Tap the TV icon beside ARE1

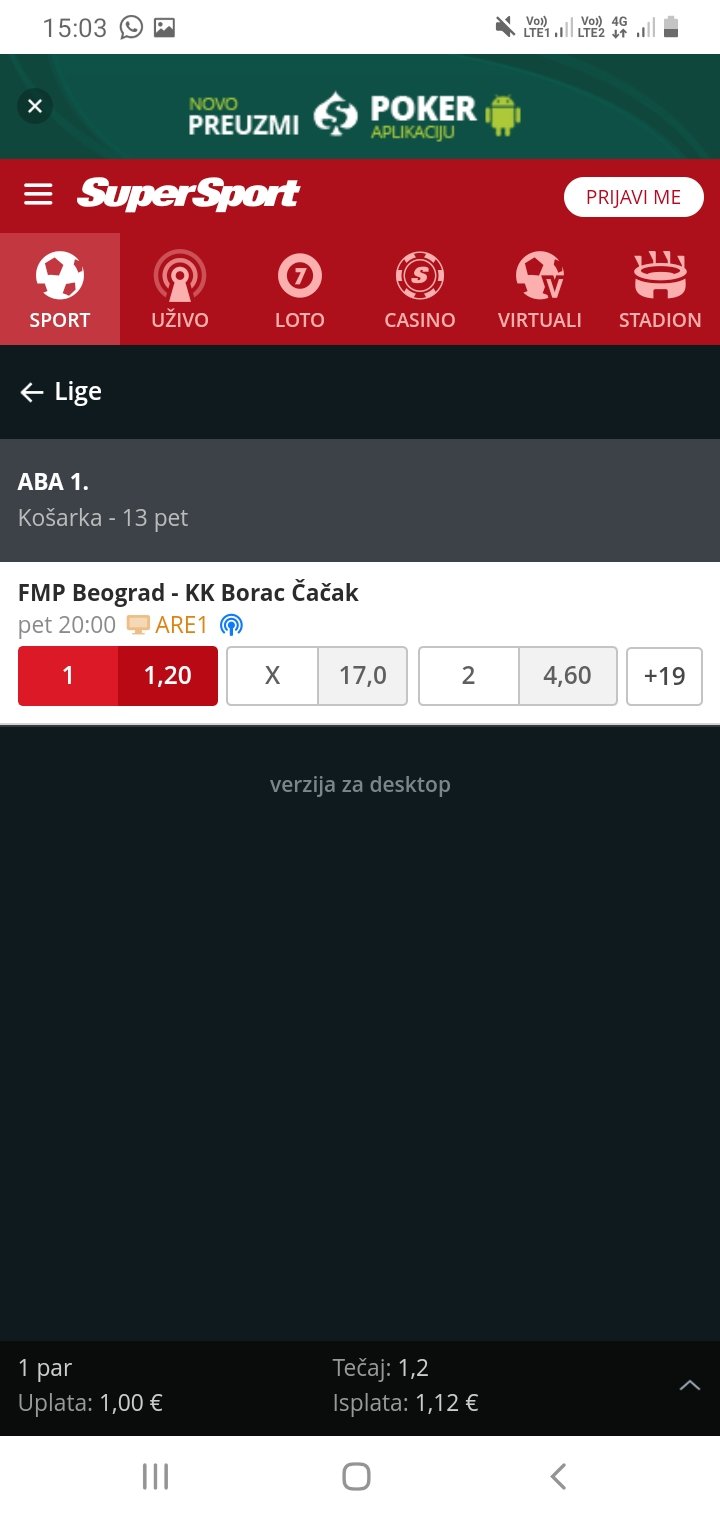coord(138,626)
